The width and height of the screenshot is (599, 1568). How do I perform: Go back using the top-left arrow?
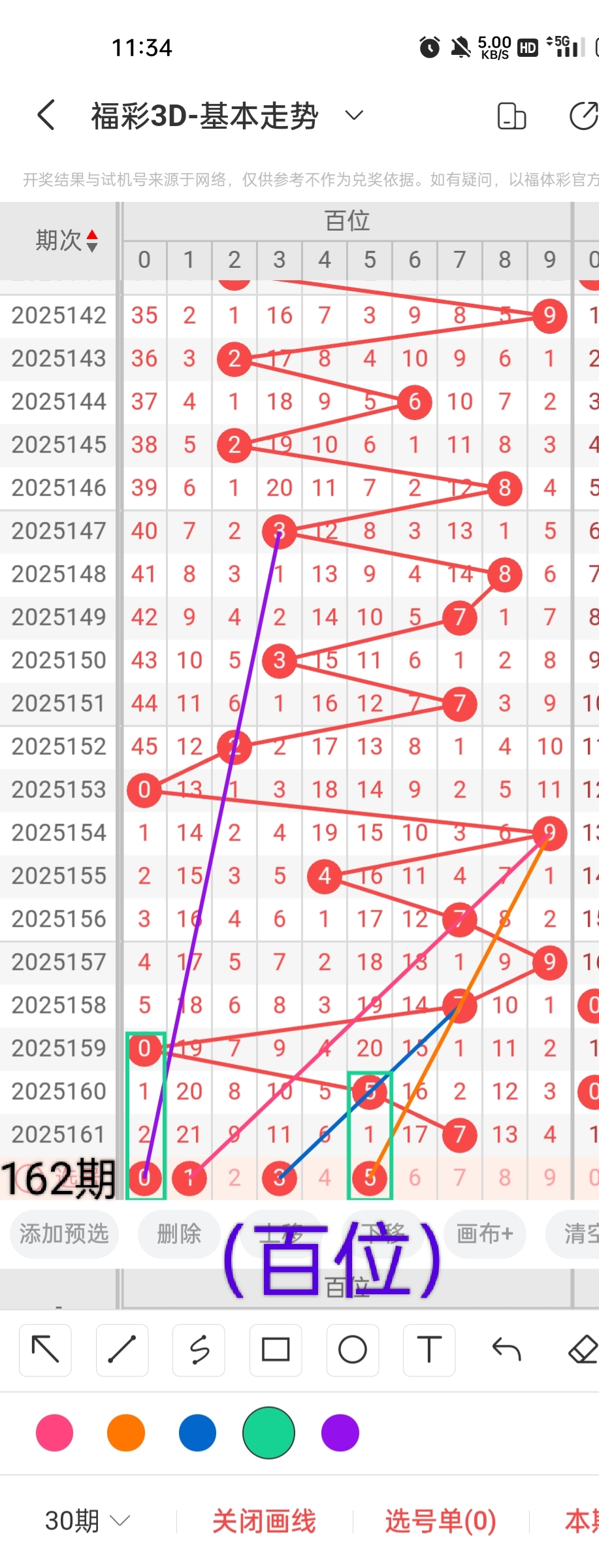[46, 116]
